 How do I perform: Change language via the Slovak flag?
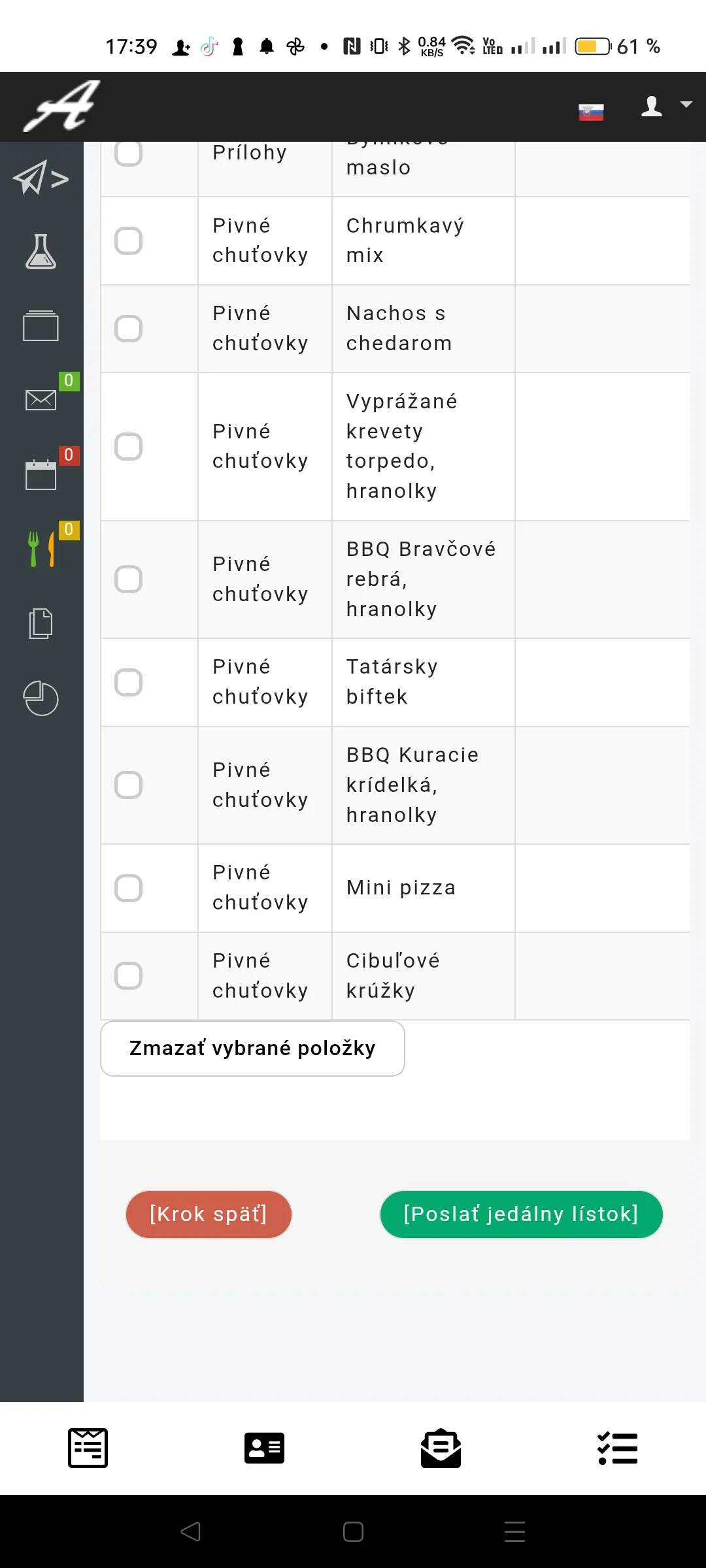point(591,112)
